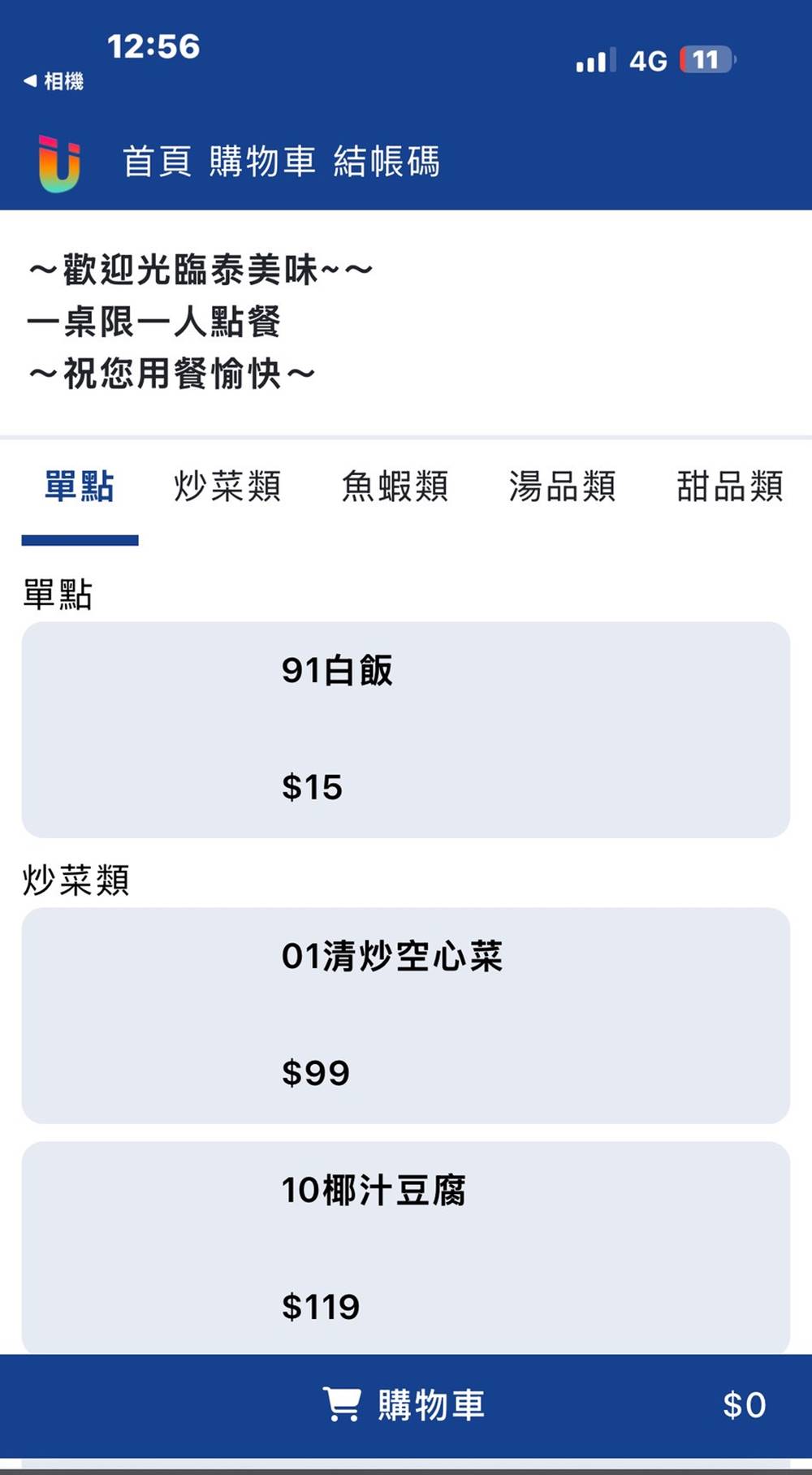This screenshot has height=1475, width=812.
Task: Open the 結帳碼 page
Action: (387, 162)
